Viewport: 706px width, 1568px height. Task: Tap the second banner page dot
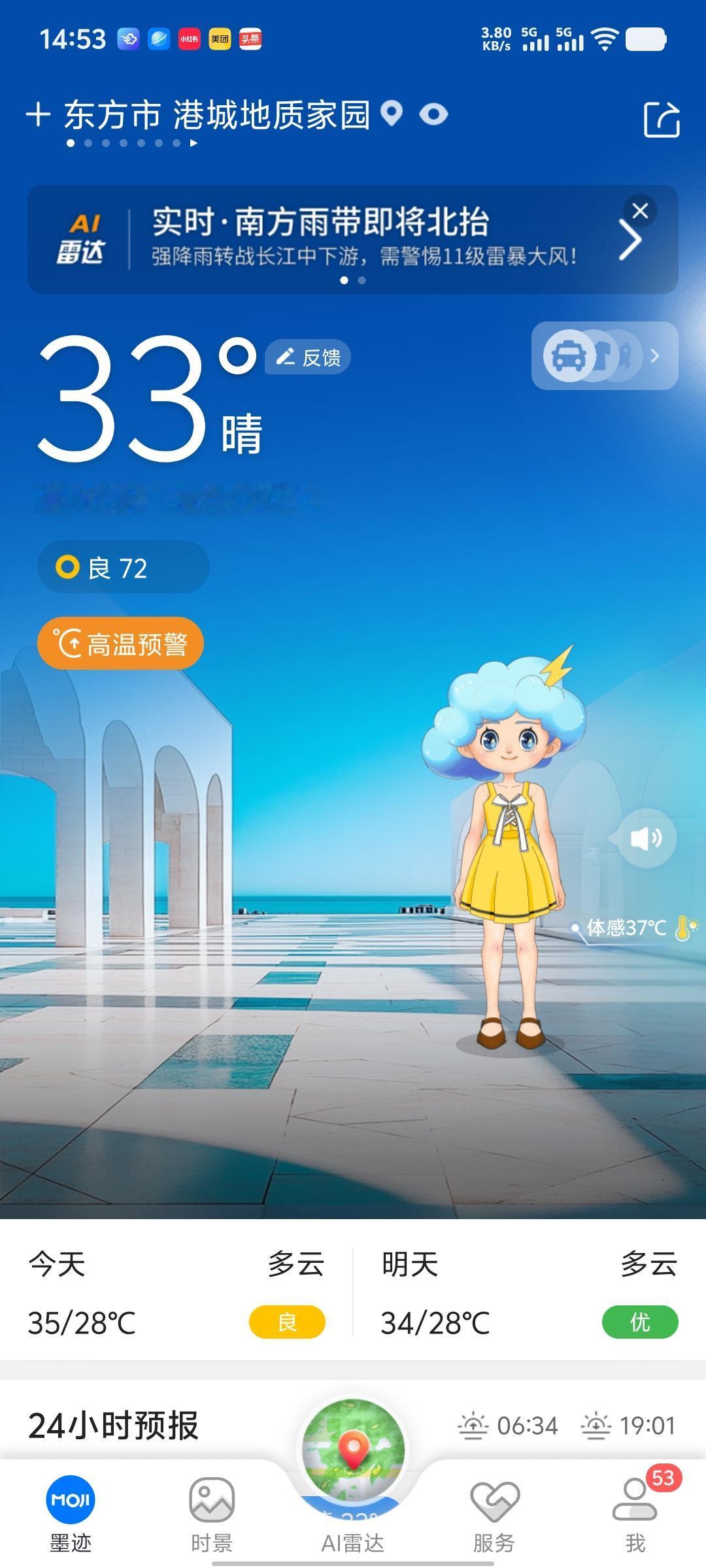pyautogui.click(x=361, y=281)
